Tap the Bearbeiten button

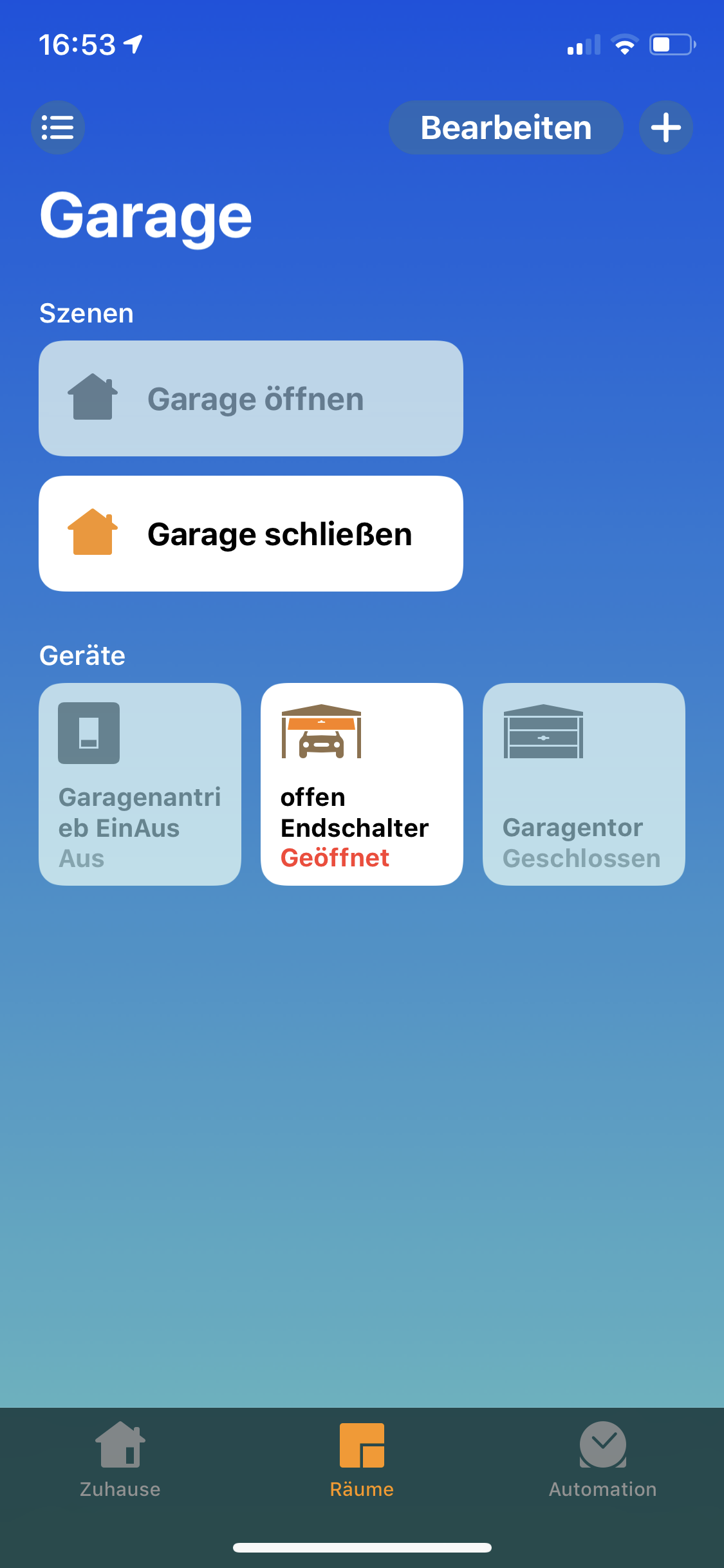506,127
